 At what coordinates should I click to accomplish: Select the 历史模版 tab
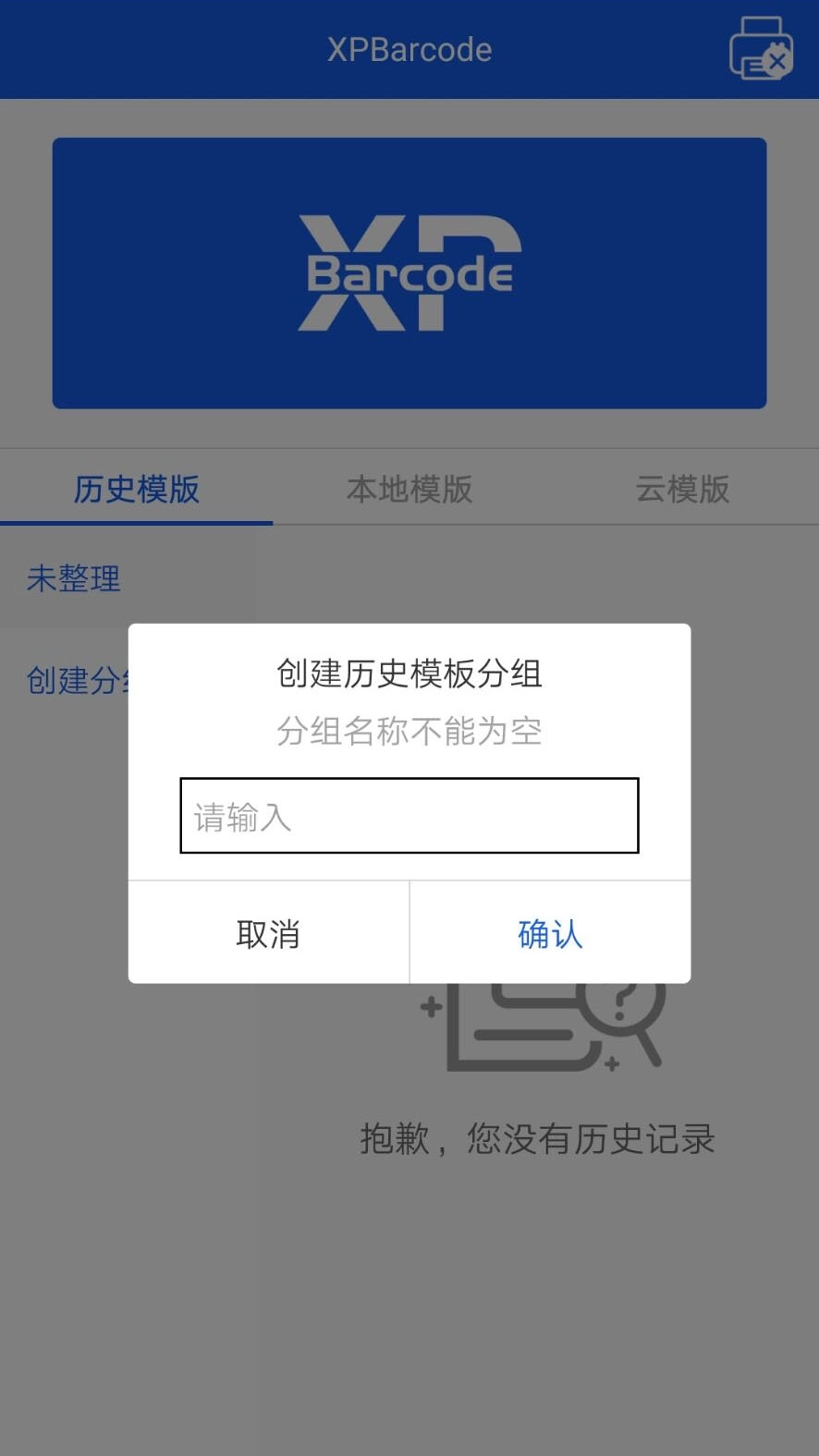point(137,490)
